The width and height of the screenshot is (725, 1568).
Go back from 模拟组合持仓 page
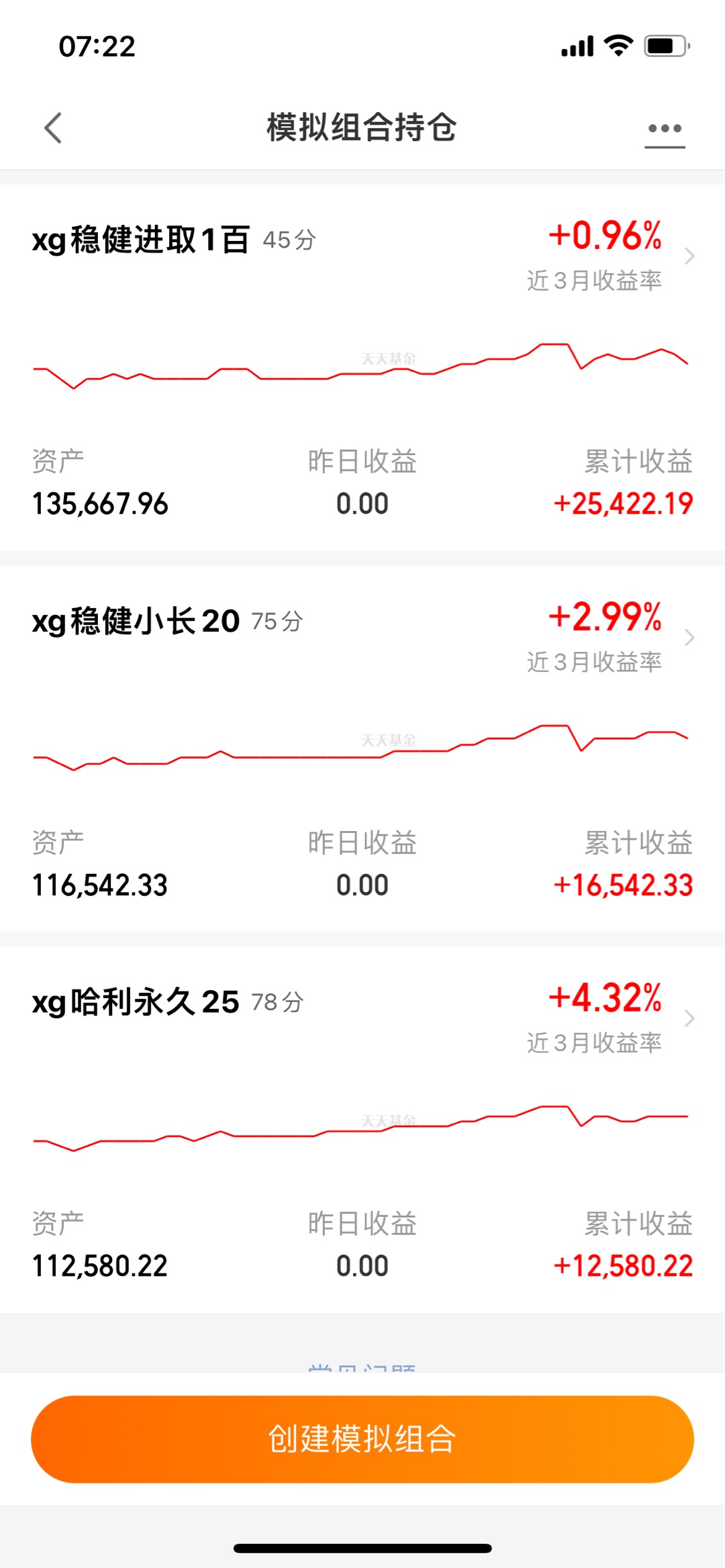point(53,128)
